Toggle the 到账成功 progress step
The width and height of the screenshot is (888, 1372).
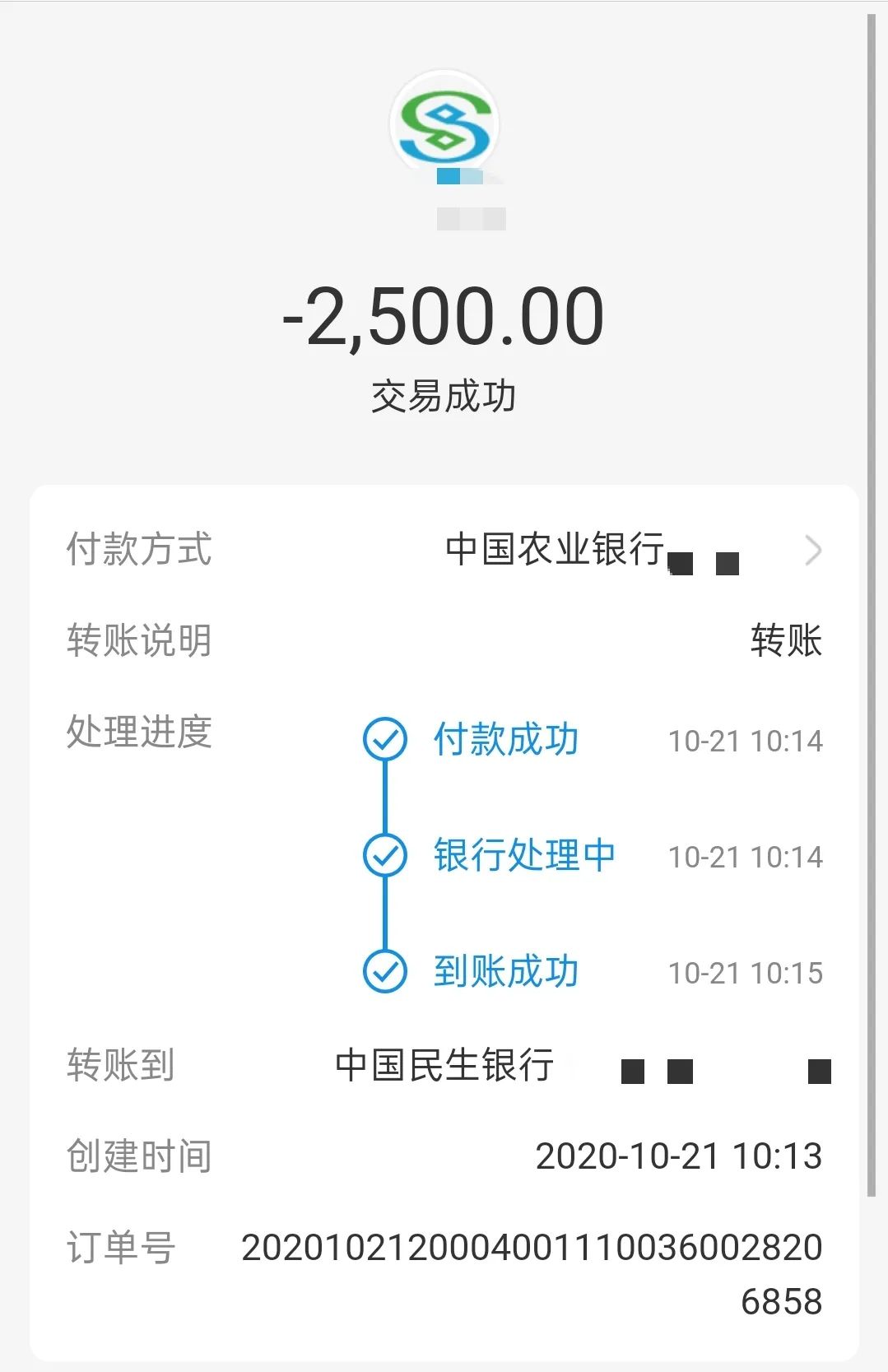(x=508, y=972)
